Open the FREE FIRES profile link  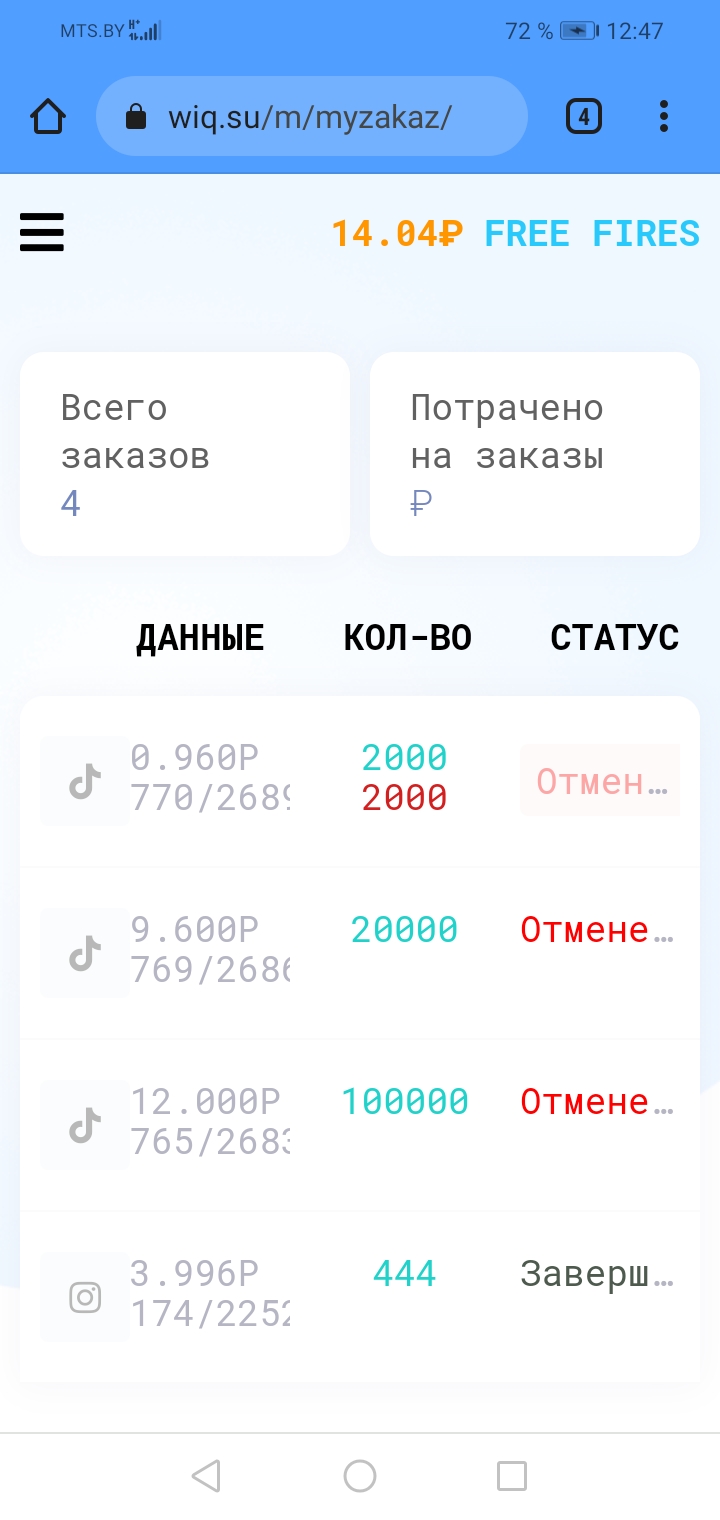click(592, 234)
